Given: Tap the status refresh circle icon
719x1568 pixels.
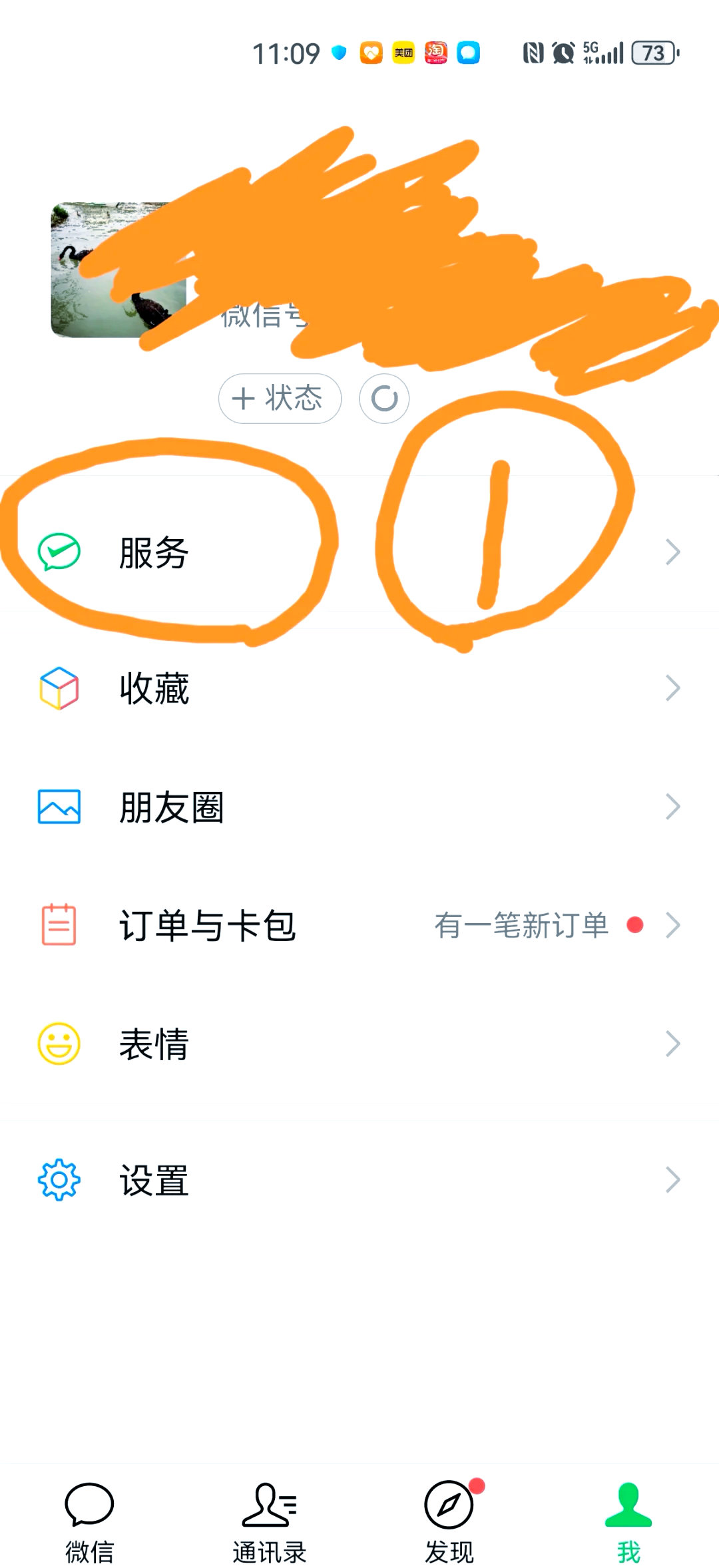Looking at the screenshot, I should 384,397.
